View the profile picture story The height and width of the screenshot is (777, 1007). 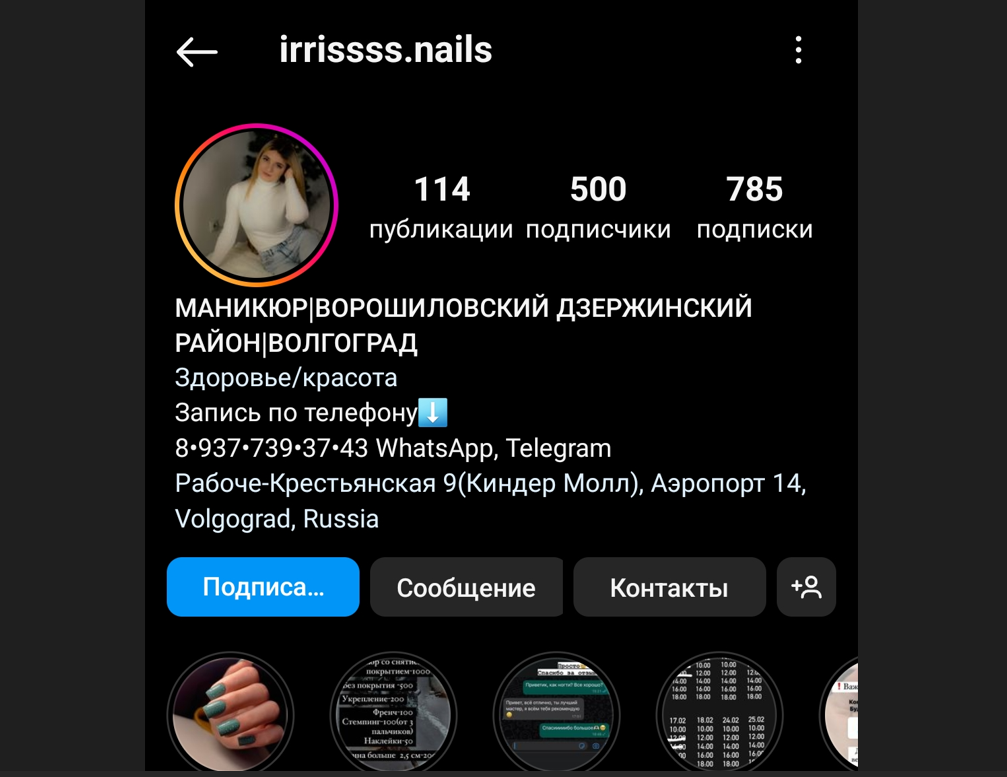[256, 206]
